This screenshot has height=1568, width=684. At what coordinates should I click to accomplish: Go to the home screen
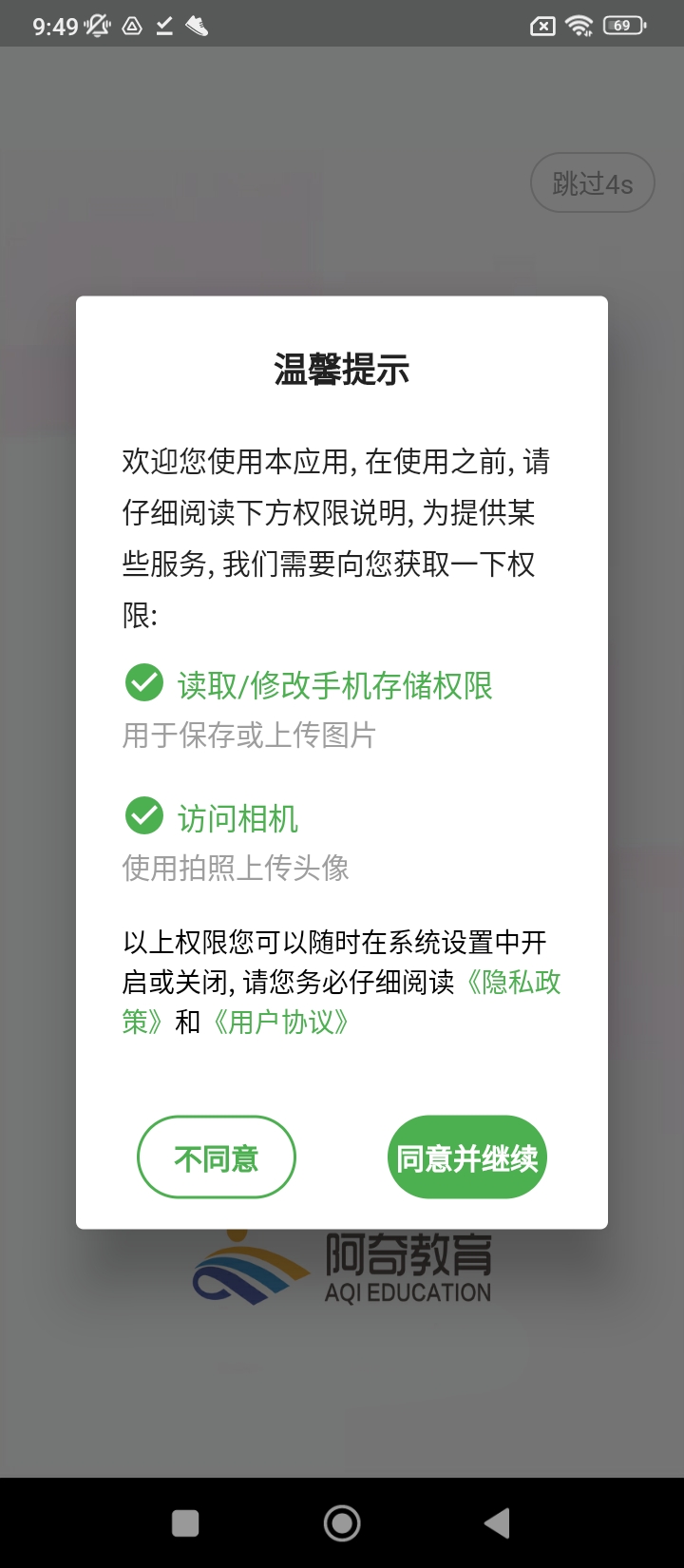342,1523
